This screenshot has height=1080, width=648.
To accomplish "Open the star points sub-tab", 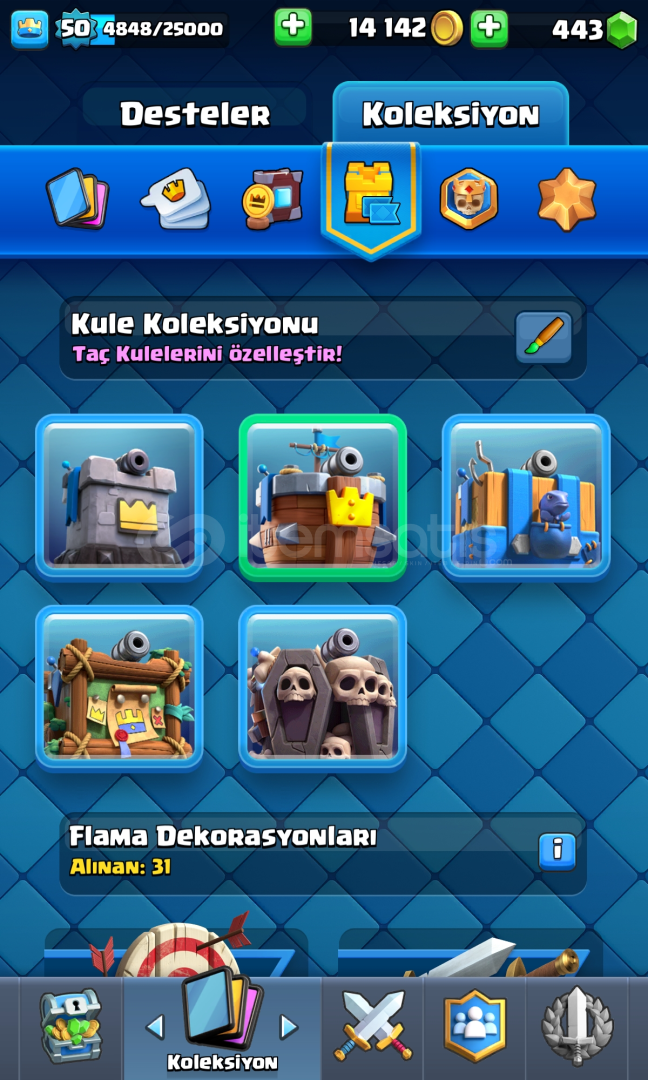I will [567, 199].
